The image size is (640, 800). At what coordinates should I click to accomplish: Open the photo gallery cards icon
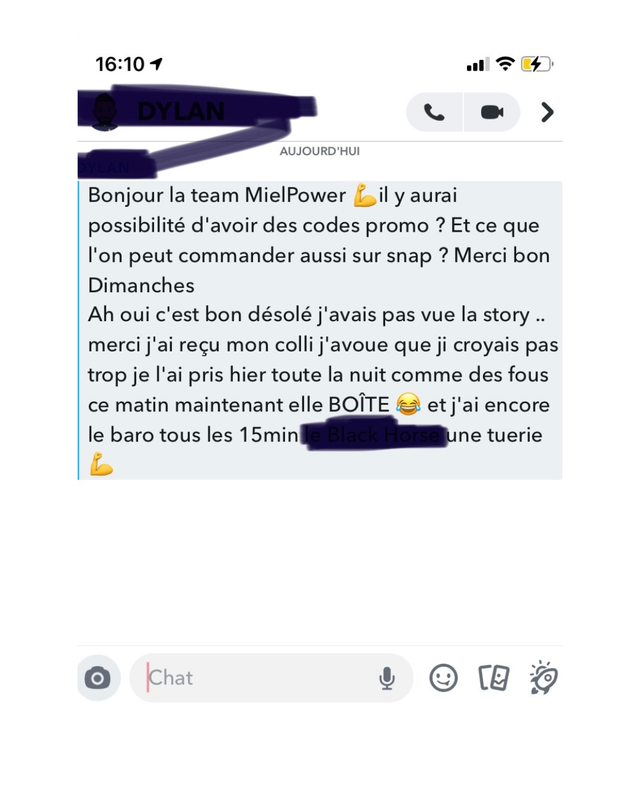point(494,678)
